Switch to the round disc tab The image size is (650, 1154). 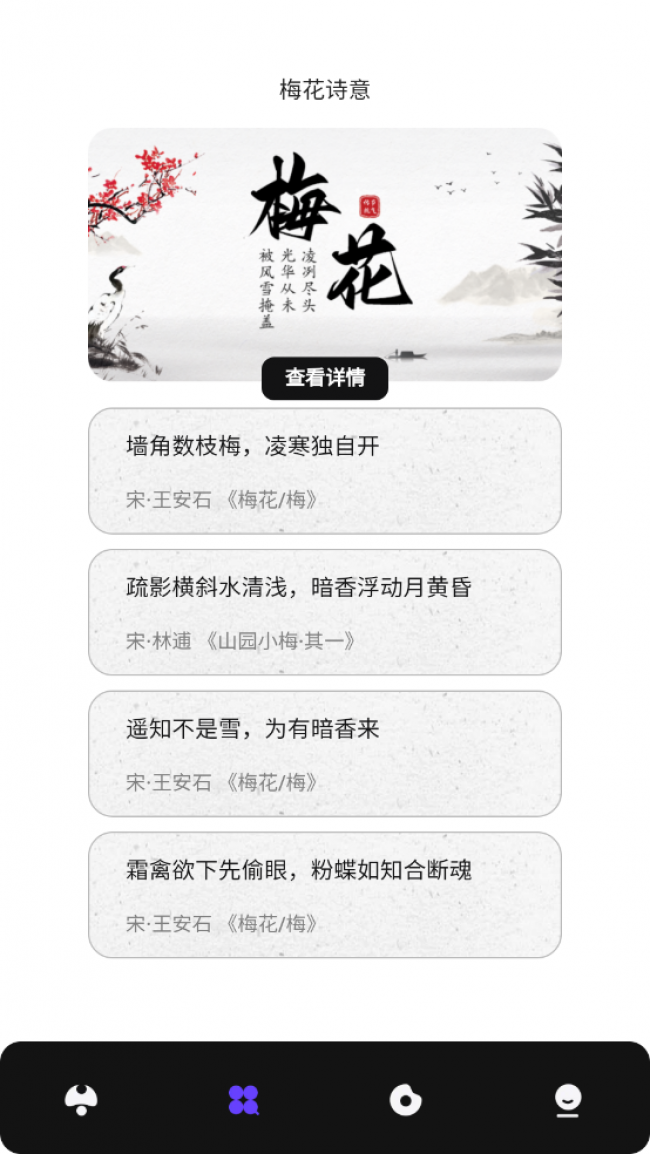(x=405, y=1100)
